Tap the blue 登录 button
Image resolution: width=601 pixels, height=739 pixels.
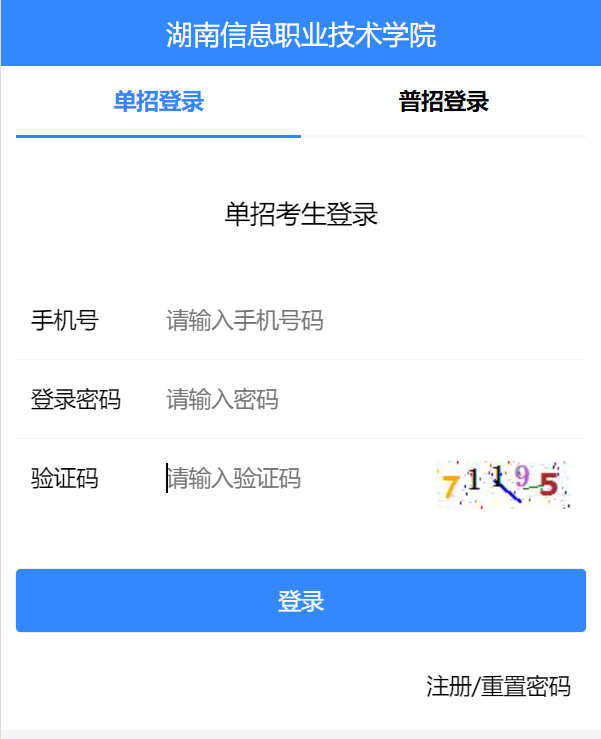300,601
